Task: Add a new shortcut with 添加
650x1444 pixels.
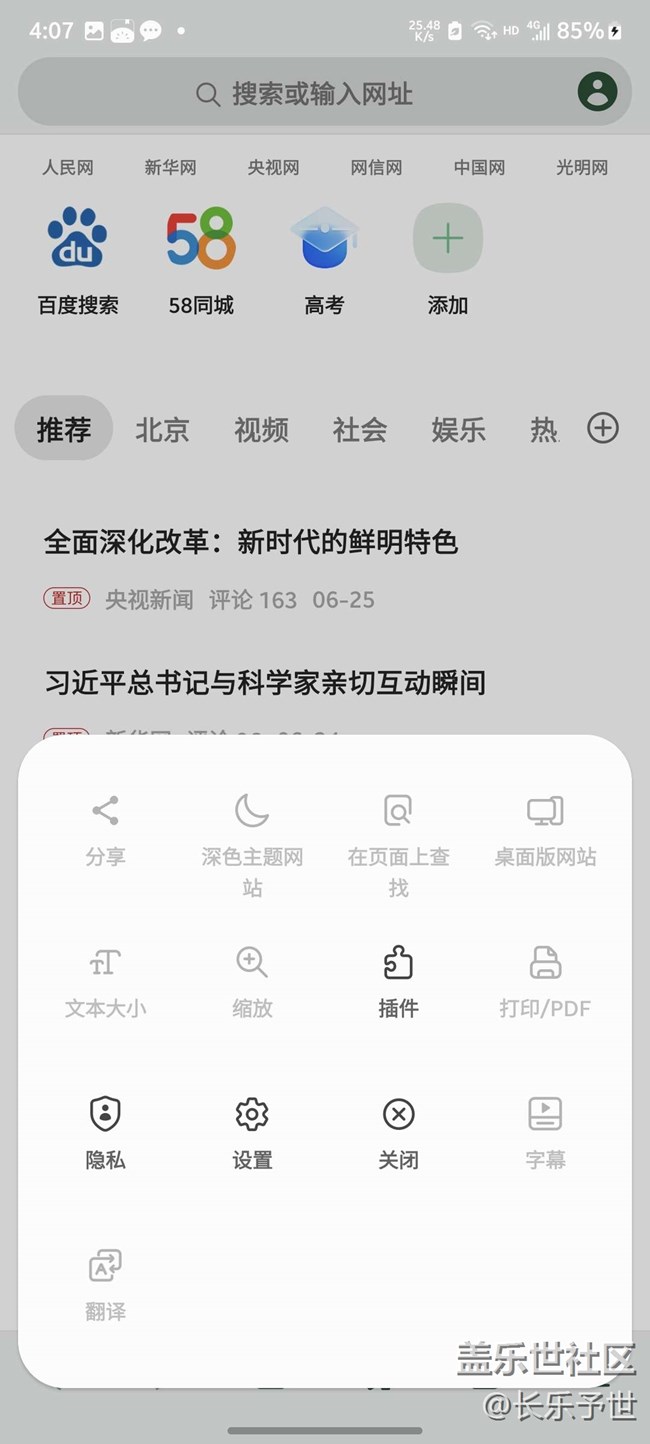Action: click(448, 261)
